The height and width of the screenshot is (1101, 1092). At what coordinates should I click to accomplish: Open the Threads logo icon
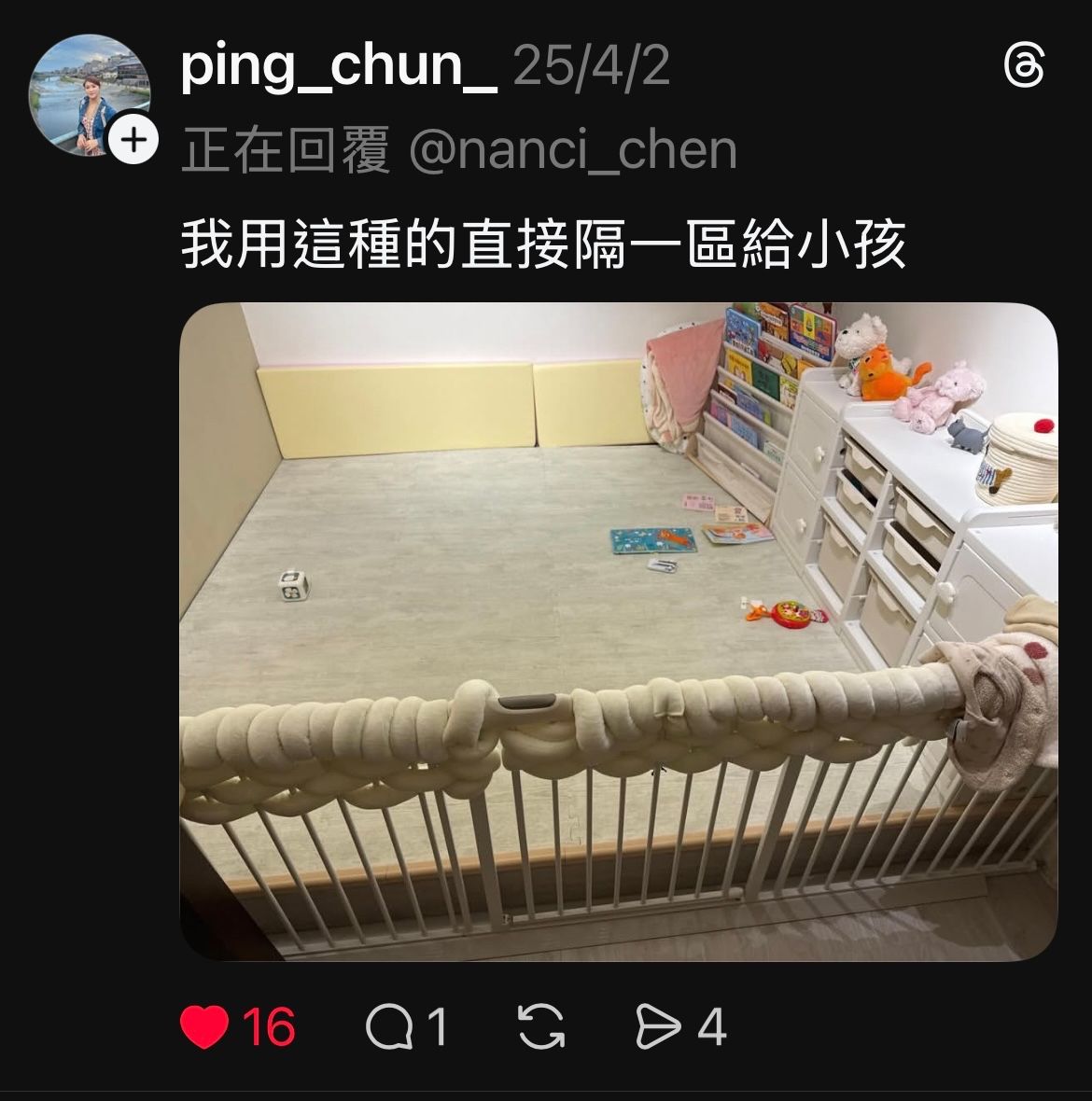pos(1024,66)
